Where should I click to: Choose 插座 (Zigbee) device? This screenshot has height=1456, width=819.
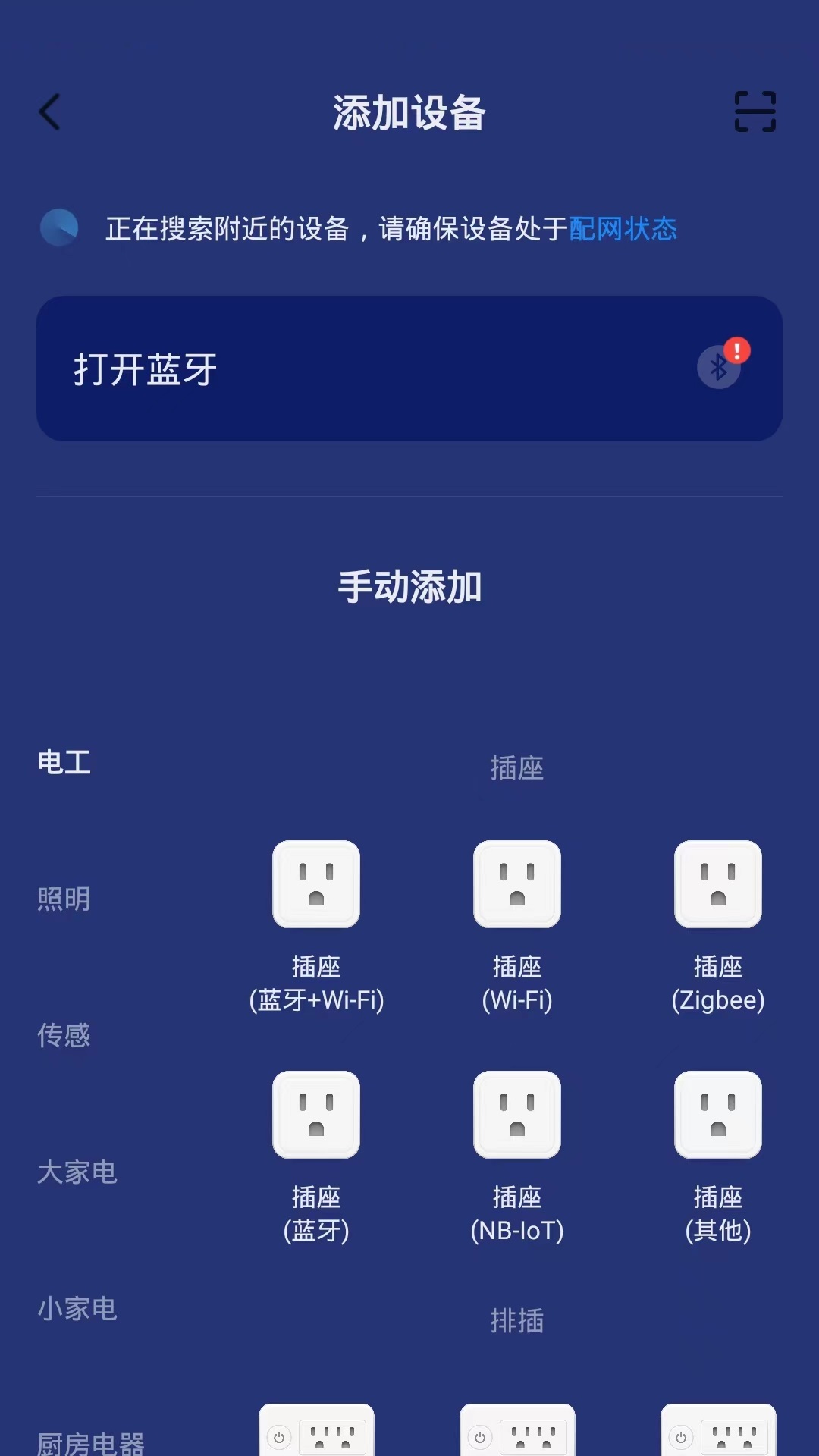click(718, 925)
